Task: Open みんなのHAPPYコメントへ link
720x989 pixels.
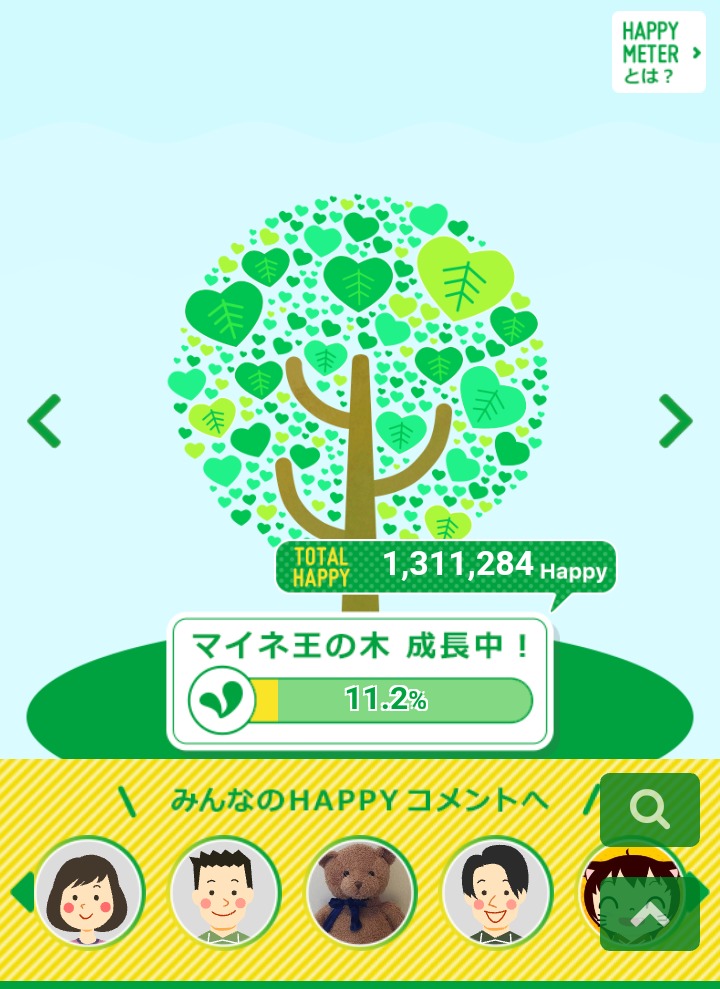Action: point(360,800)
